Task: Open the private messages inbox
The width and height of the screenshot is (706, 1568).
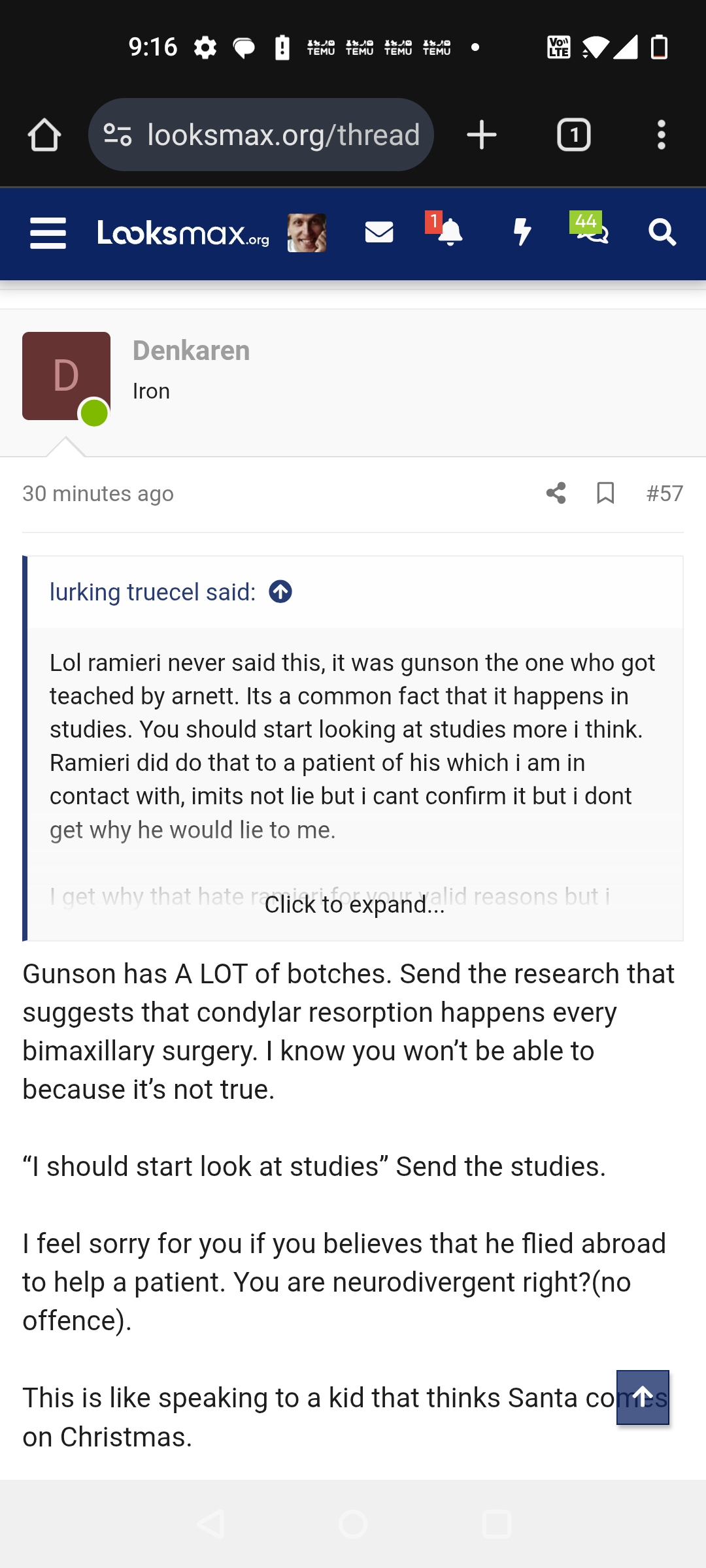Action: (379, 233)
